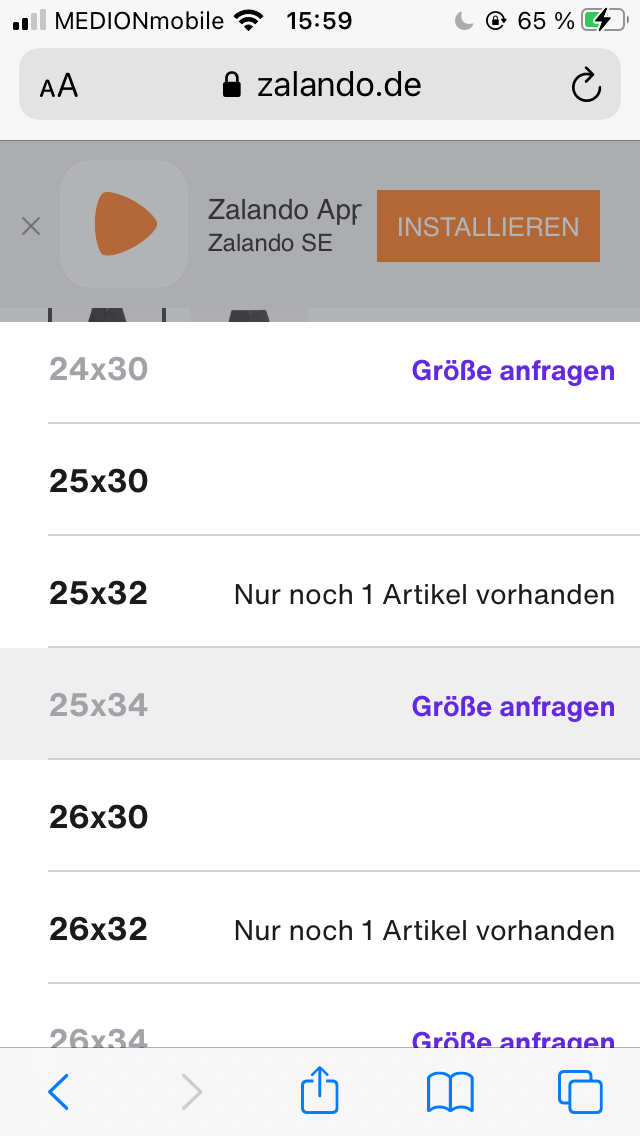Install the Zalando app
The image size is (640, 1136).
[x=488, y=227]
